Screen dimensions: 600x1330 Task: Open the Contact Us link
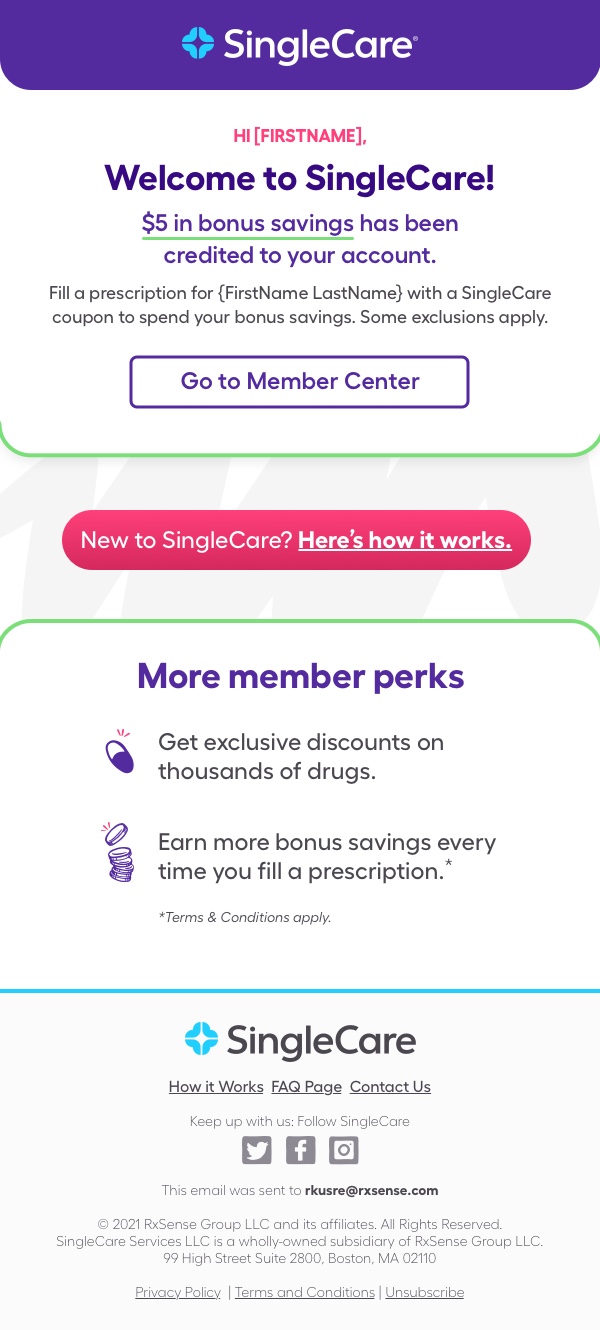click(x=390, y=1087)
